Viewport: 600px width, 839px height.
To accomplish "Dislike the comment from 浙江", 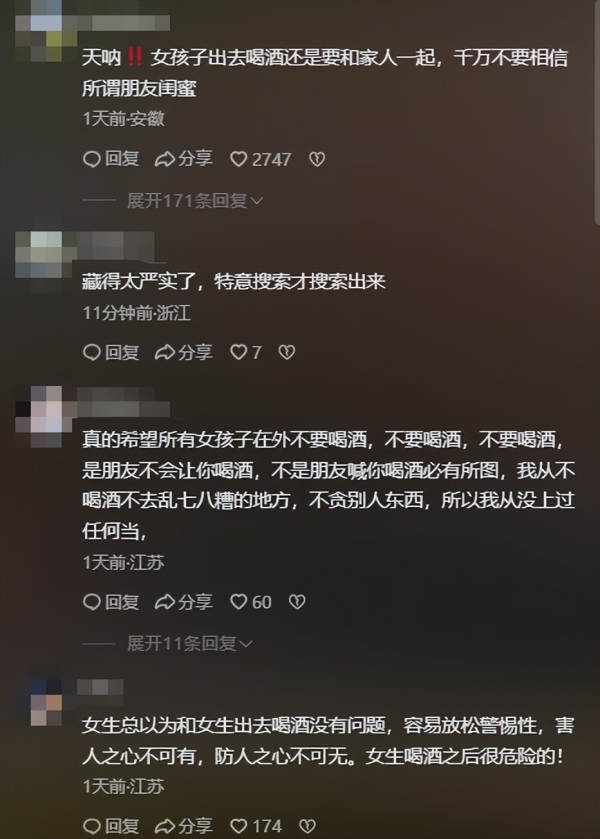I will 286,352.
